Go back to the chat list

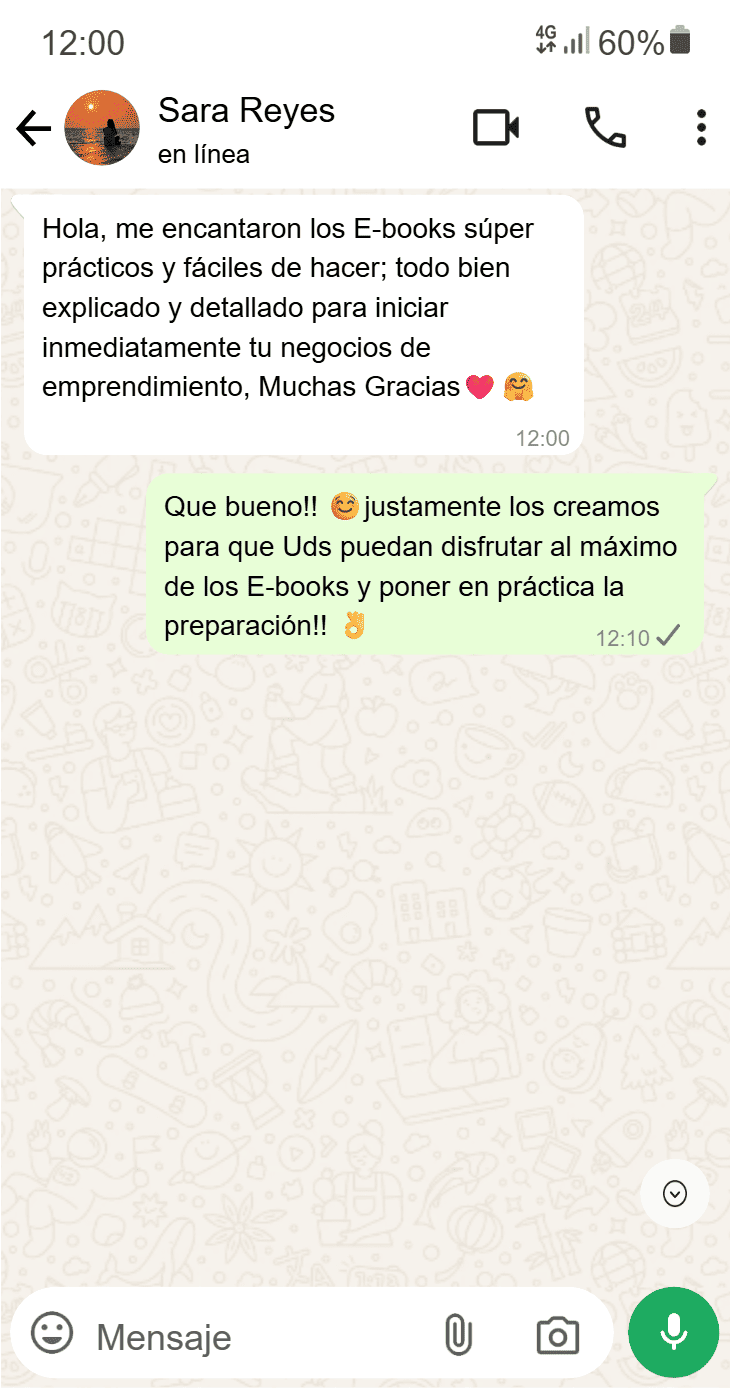pyautogui.click(x=33, y=129)
